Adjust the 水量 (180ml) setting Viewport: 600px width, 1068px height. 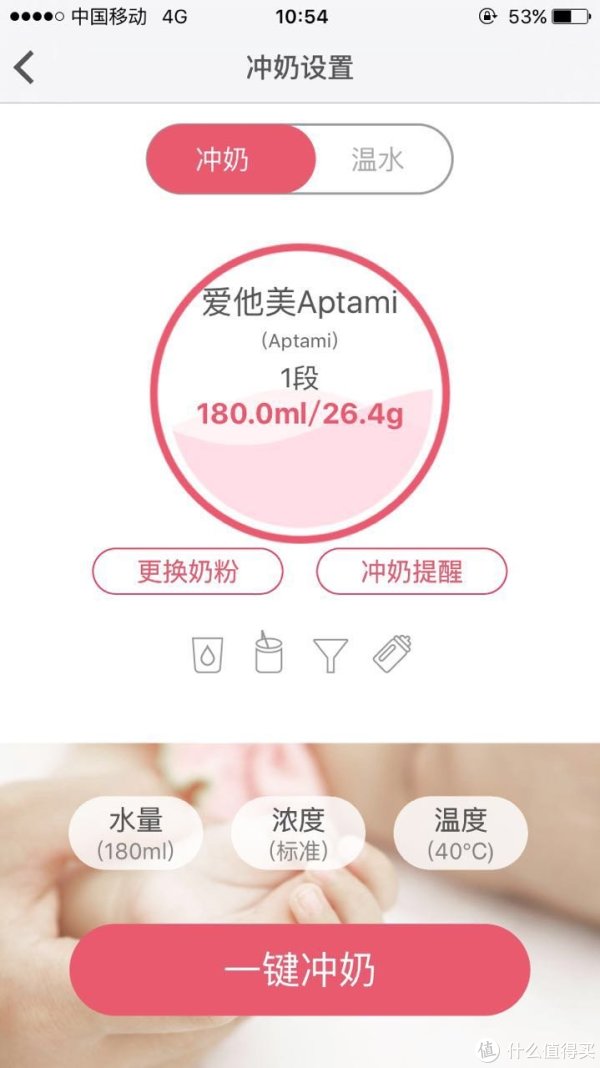coord(136,835)
